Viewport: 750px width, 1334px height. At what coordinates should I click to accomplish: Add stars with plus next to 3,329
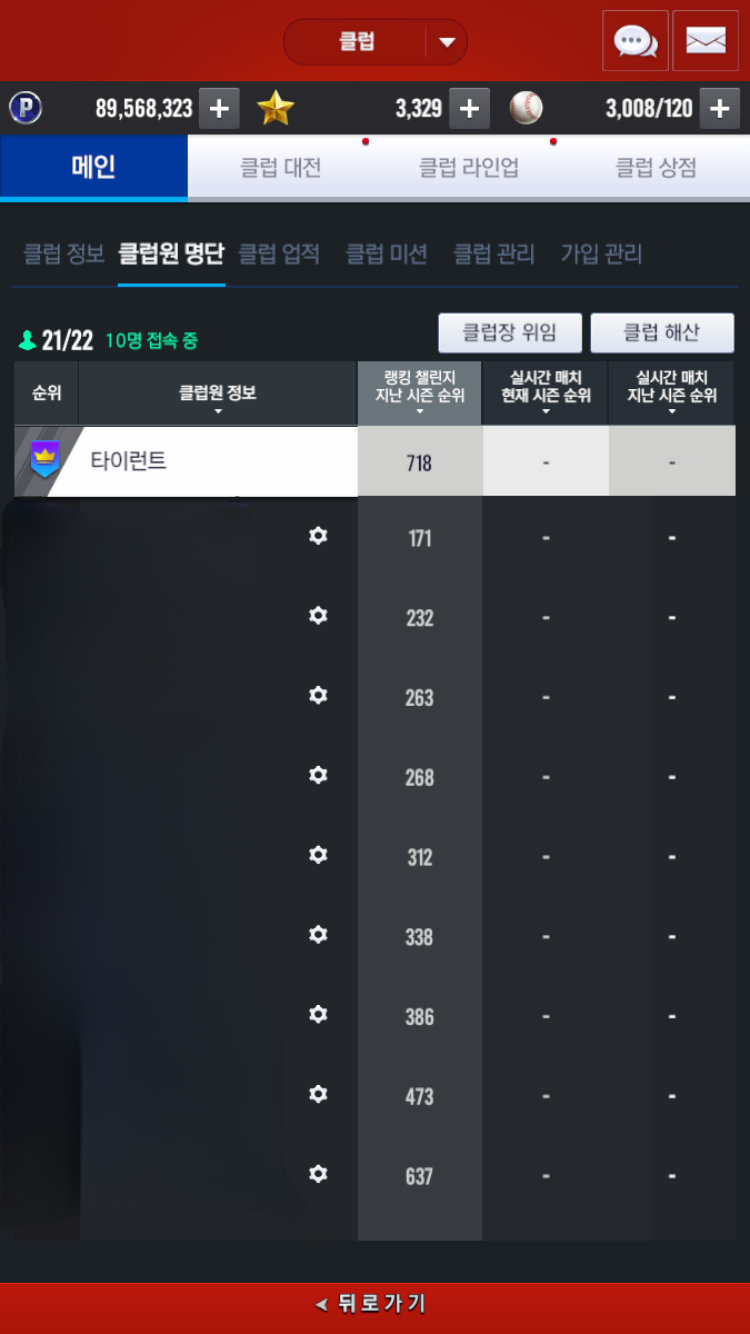pyautogui.click(x=469, y=109)
